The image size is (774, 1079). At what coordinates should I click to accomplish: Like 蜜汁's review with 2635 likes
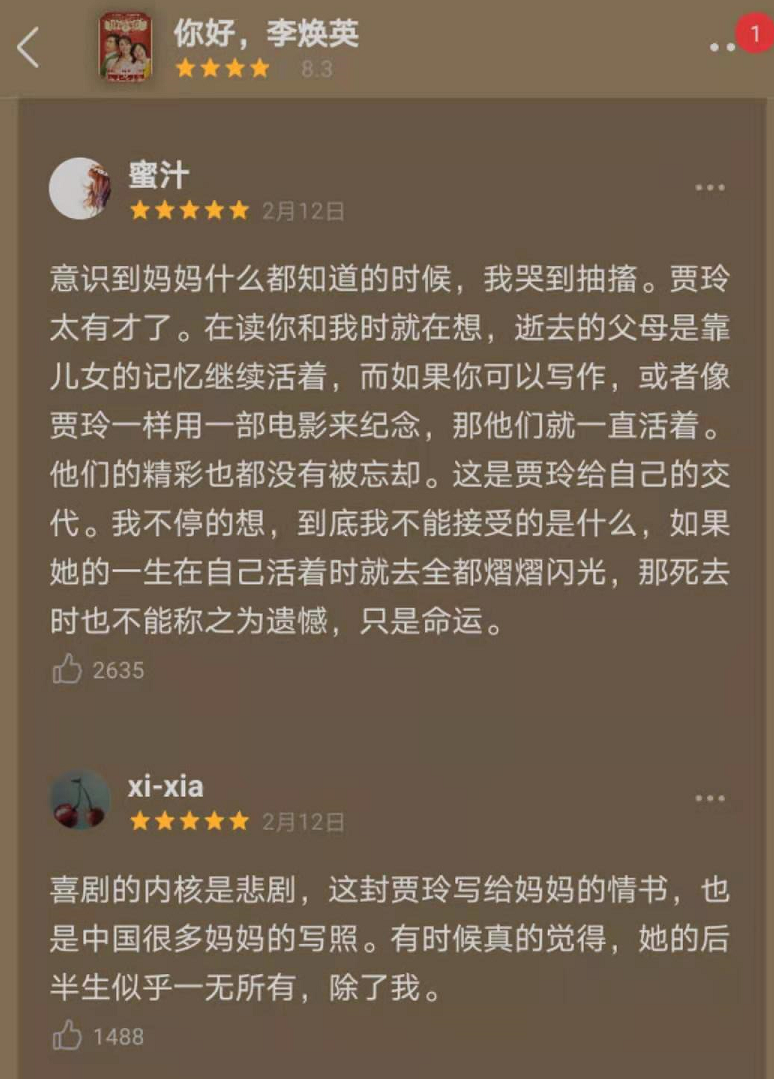tap(68, 669)
